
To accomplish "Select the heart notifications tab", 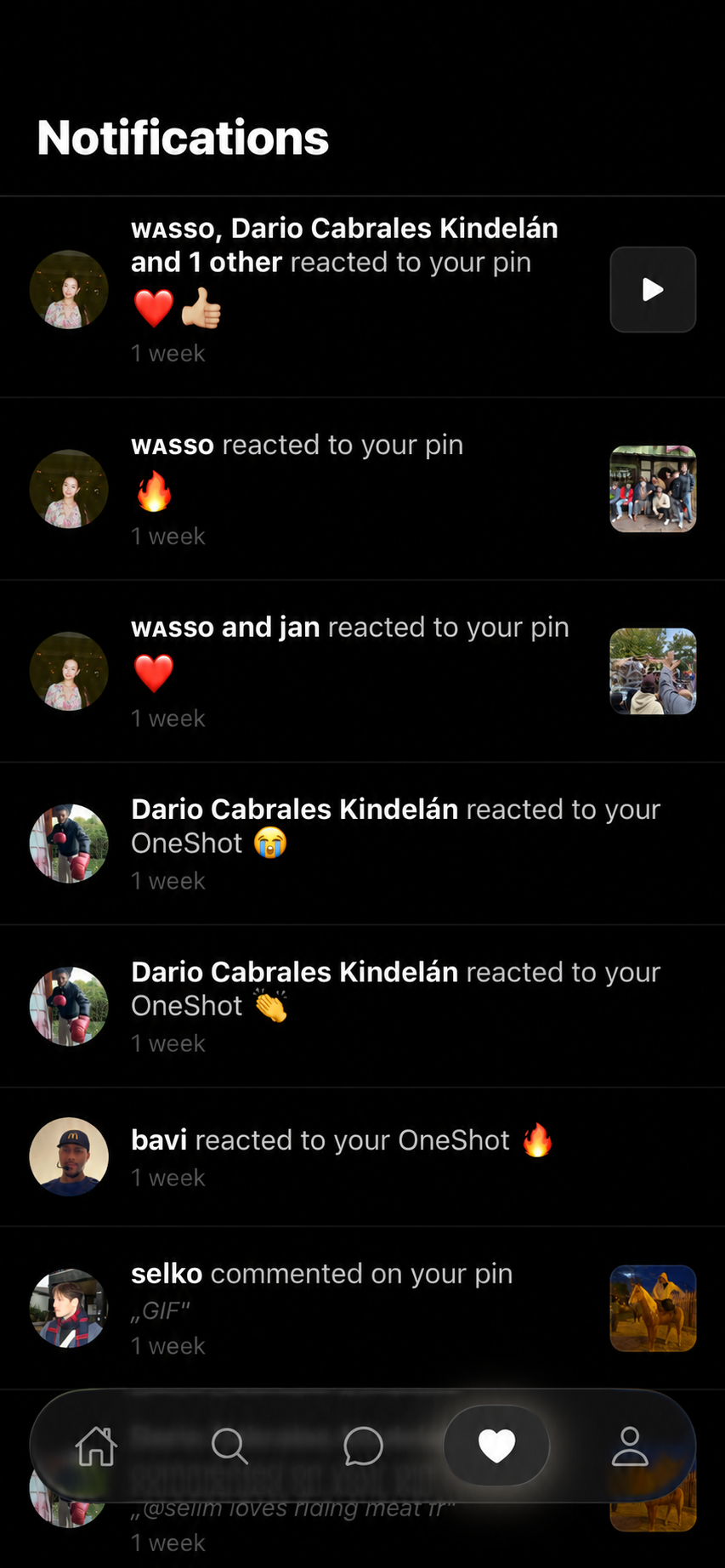I will pos(496,1446).
